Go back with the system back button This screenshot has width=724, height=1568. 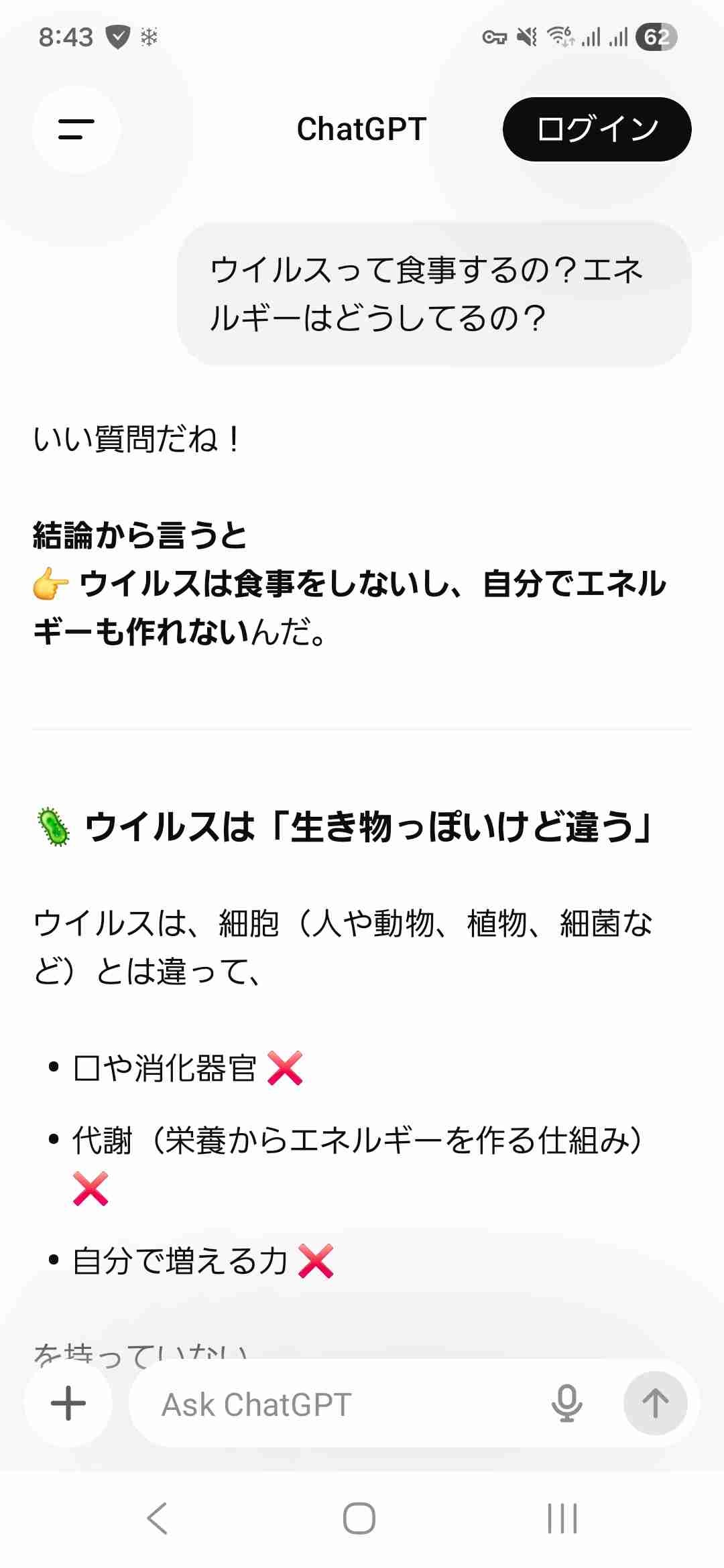[158, 1518]
